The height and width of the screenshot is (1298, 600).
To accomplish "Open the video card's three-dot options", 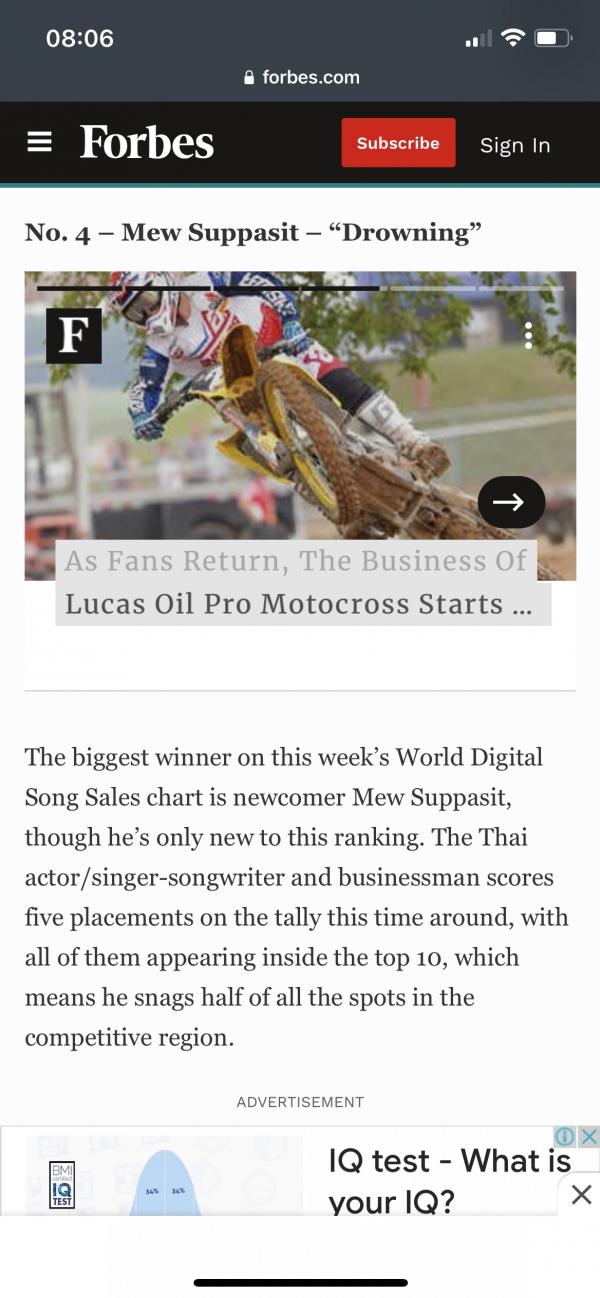I will (528, 335).
